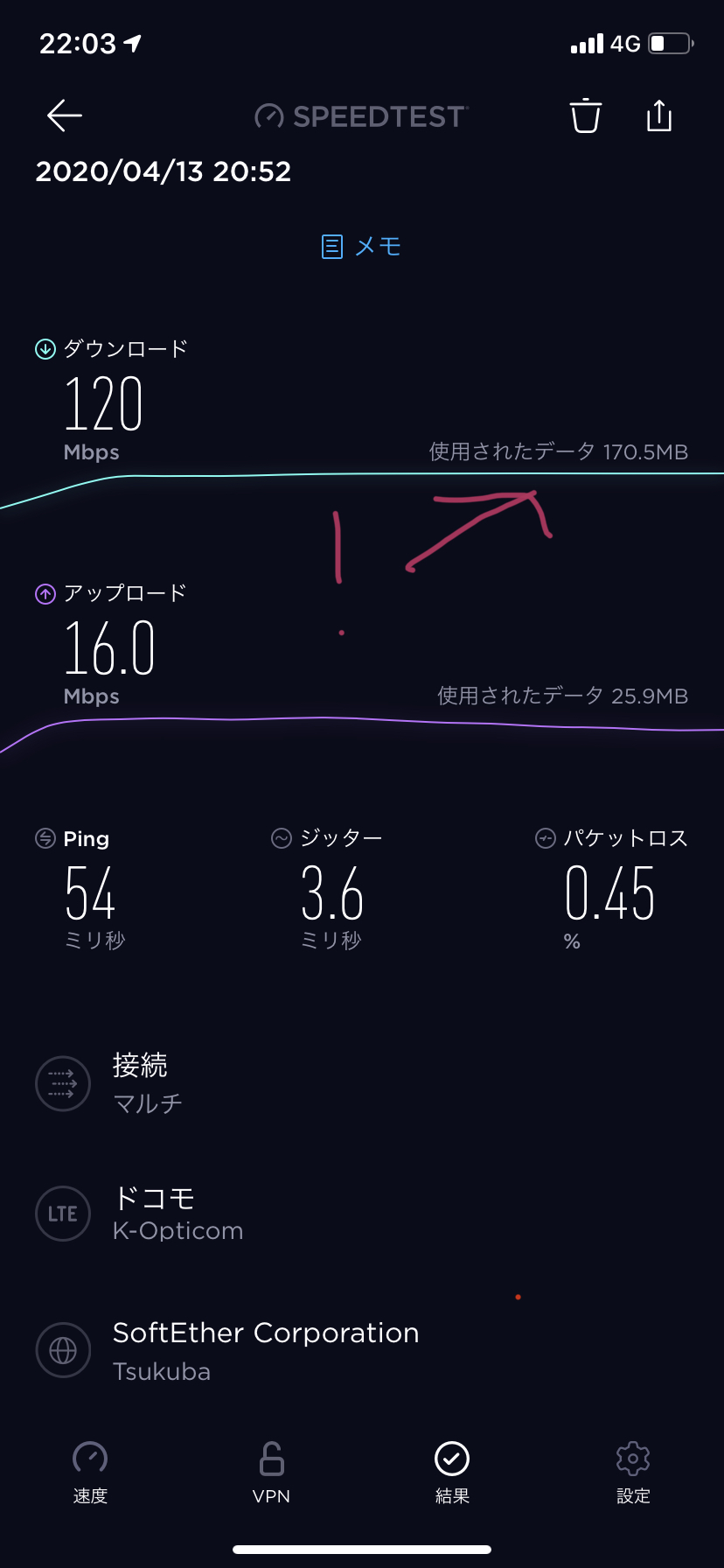This screenshot has width=724, height=1568.
Task: Share this speed test result
Action: tap(659, 115)
